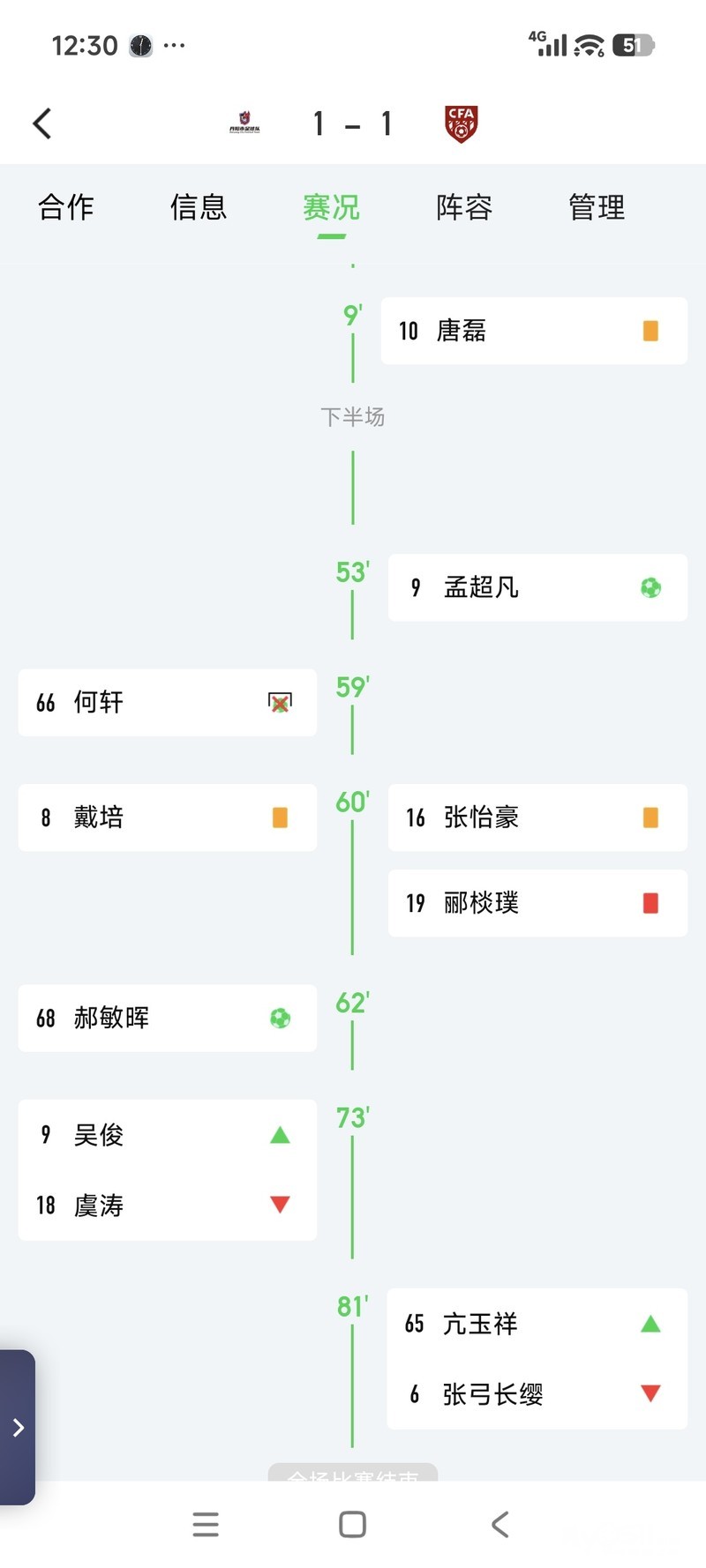
Task: Open the 阵容 tab
Action: 464,207
